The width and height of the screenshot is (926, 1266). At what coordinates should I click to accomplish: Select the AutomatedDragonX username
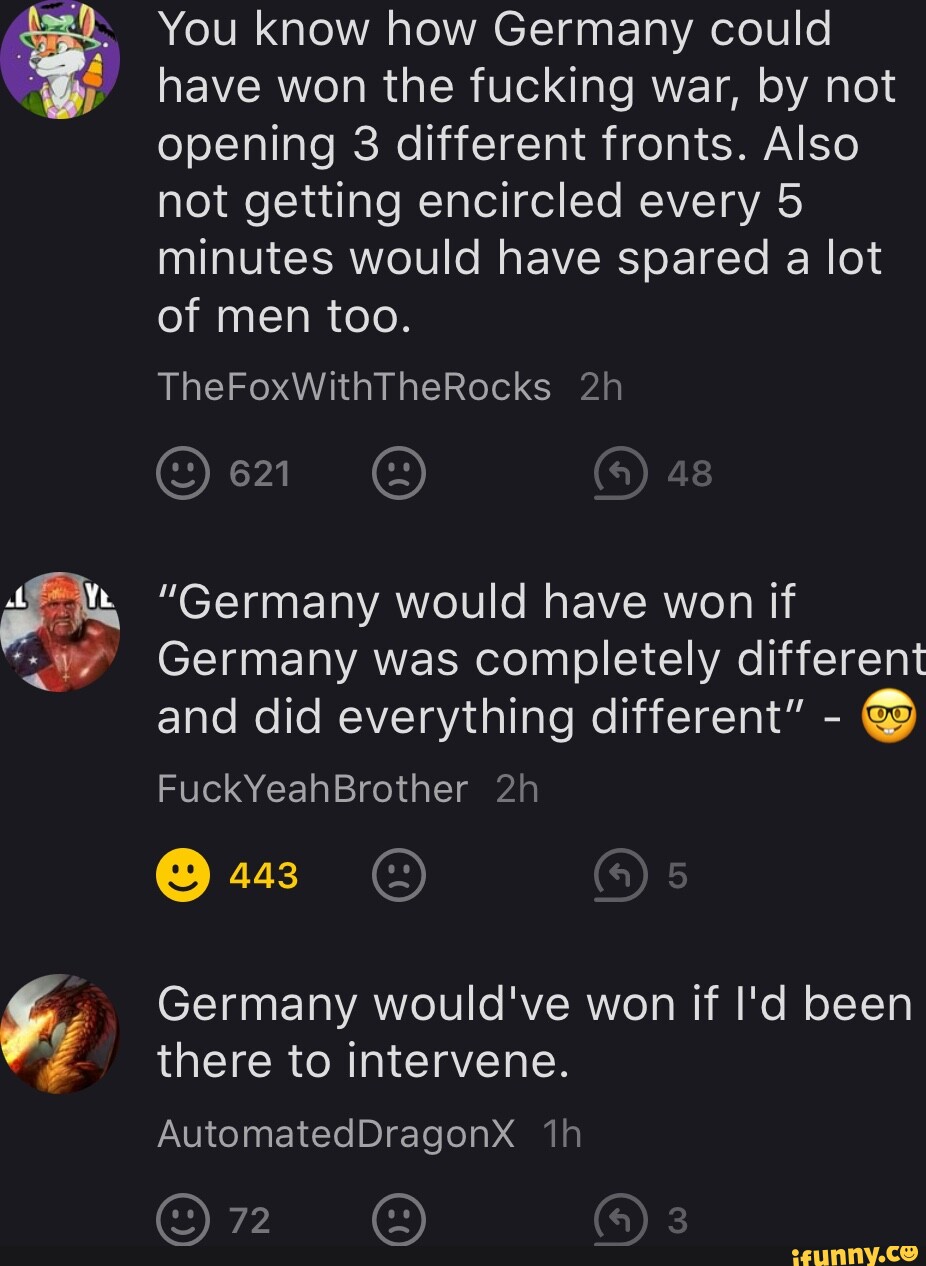point(334,1133)
